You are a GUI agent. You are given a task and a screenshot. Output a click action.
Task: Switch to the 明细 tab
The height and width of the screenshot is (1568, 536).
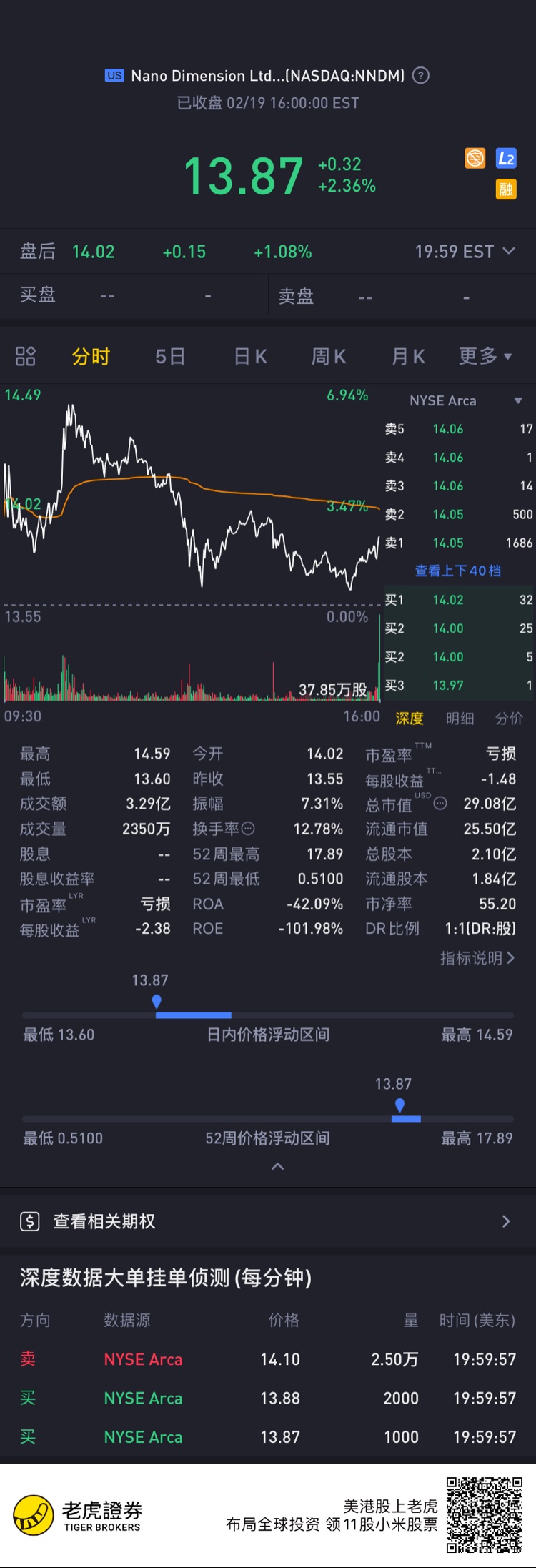460,719
